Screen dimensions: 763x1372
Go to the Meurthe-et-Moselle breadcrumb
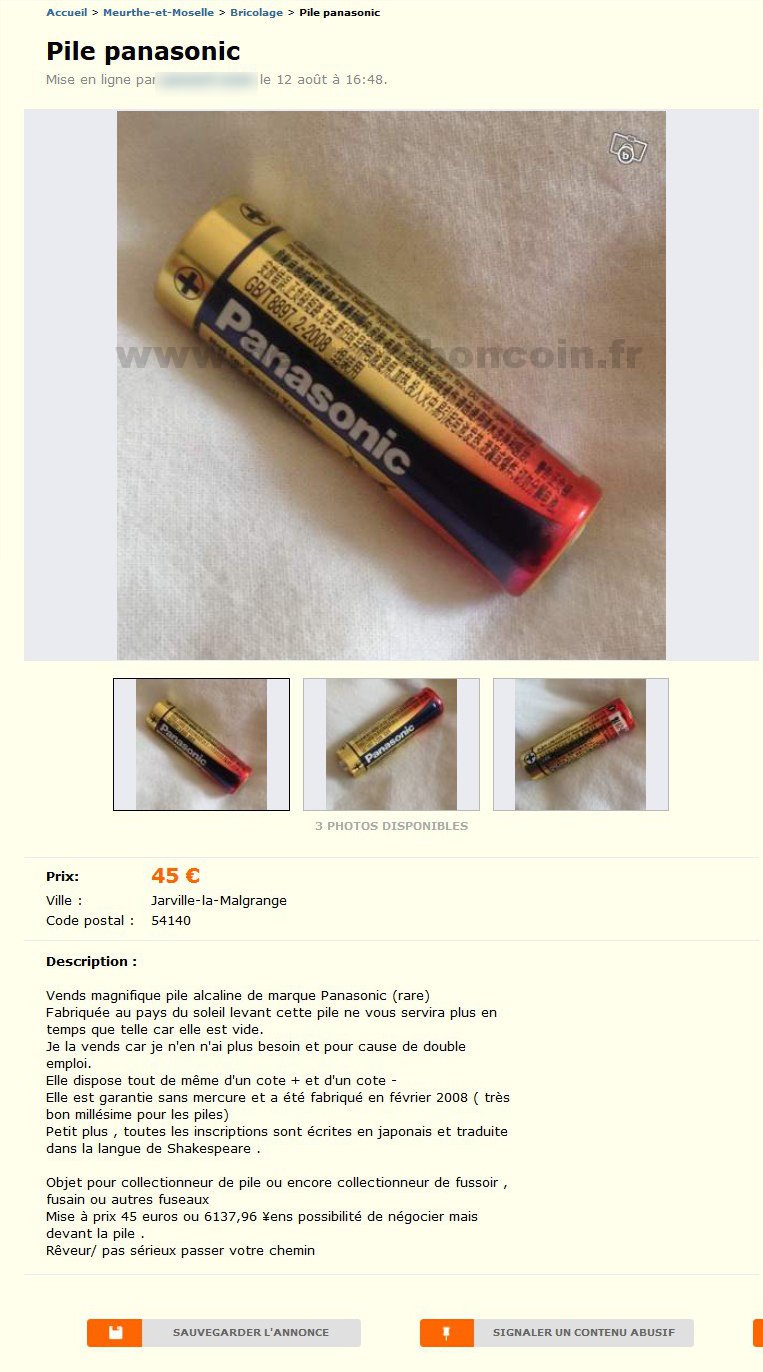click(x=158, y=13)
